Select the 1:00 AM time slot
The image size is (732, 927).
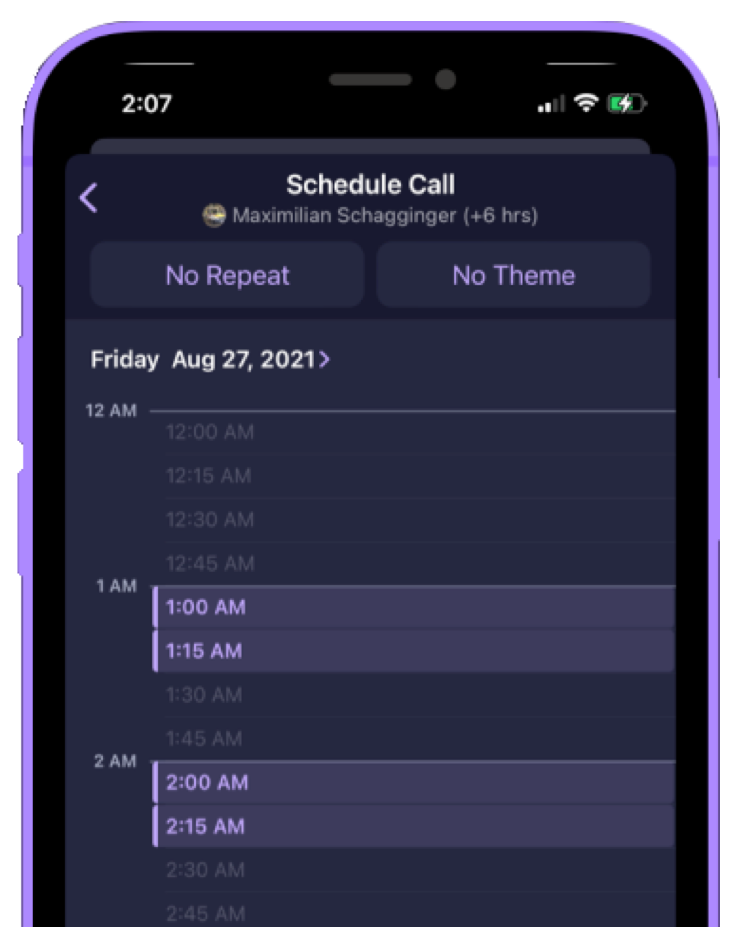(x=414, y=608)
